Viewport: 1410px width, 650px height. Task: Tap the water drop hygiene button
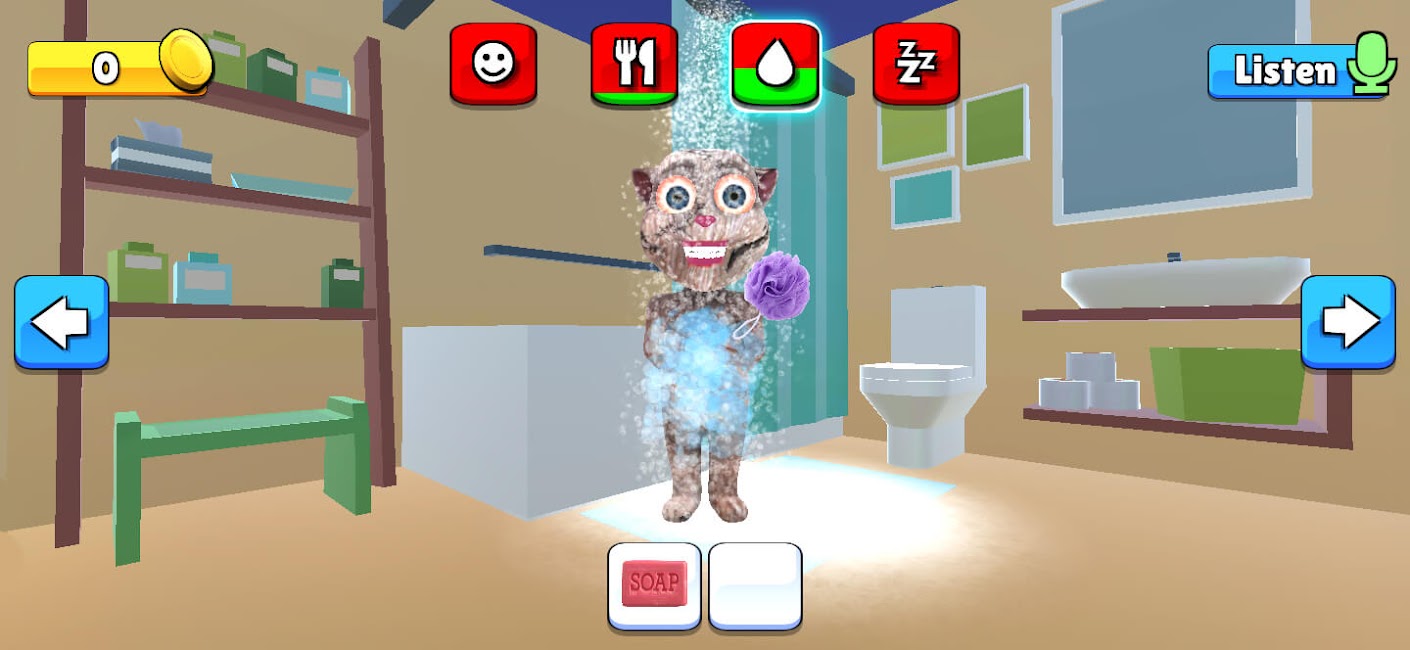click(x=775, y=64)
